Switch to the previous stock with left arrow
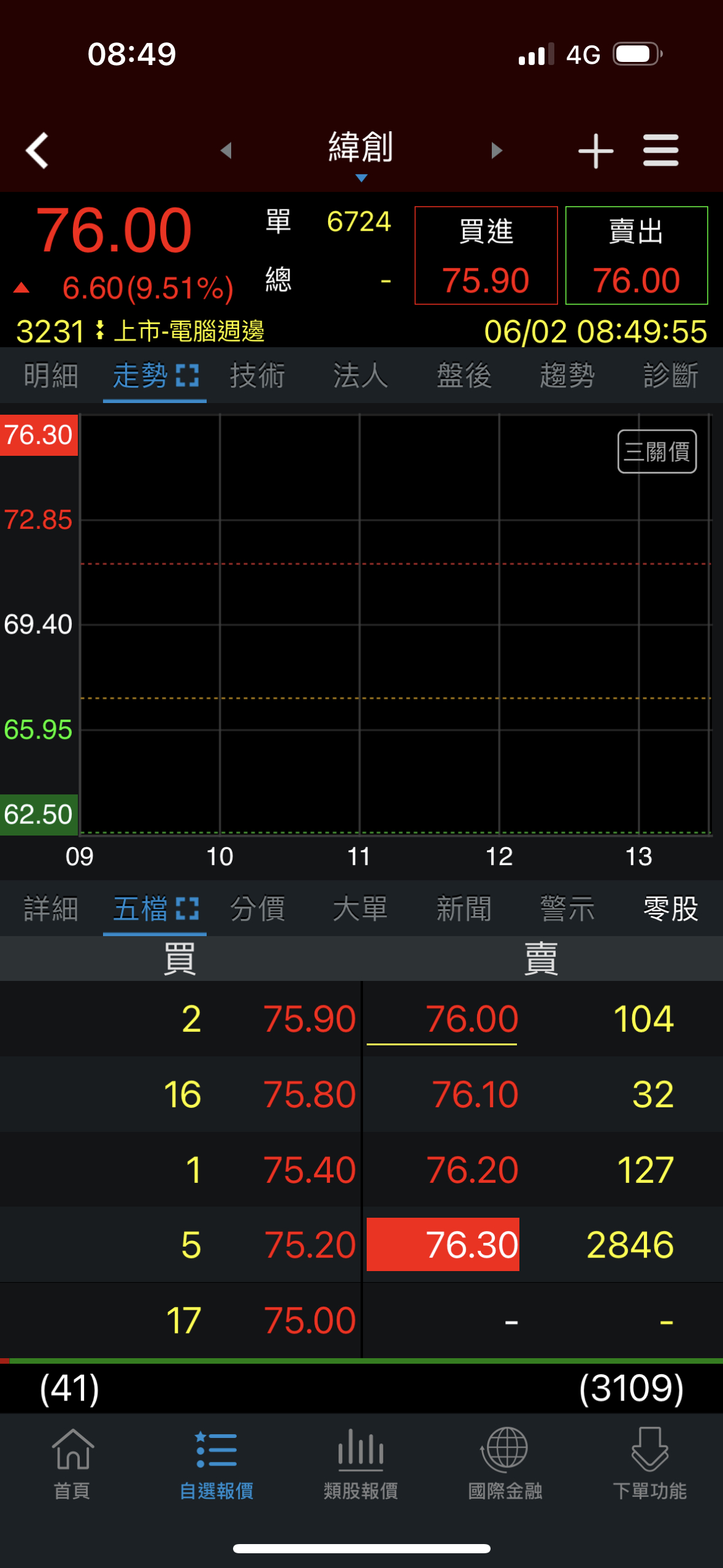The width and height of the screenshot is (723, 1568). click(226, 150)
